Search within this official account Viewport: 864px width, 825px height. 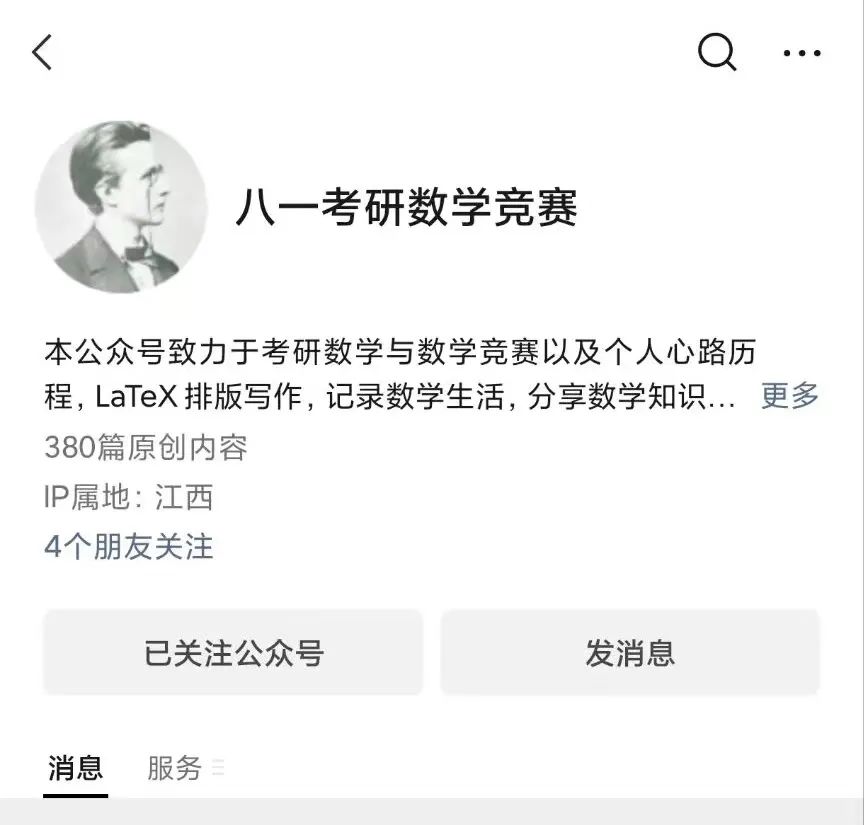716,51
